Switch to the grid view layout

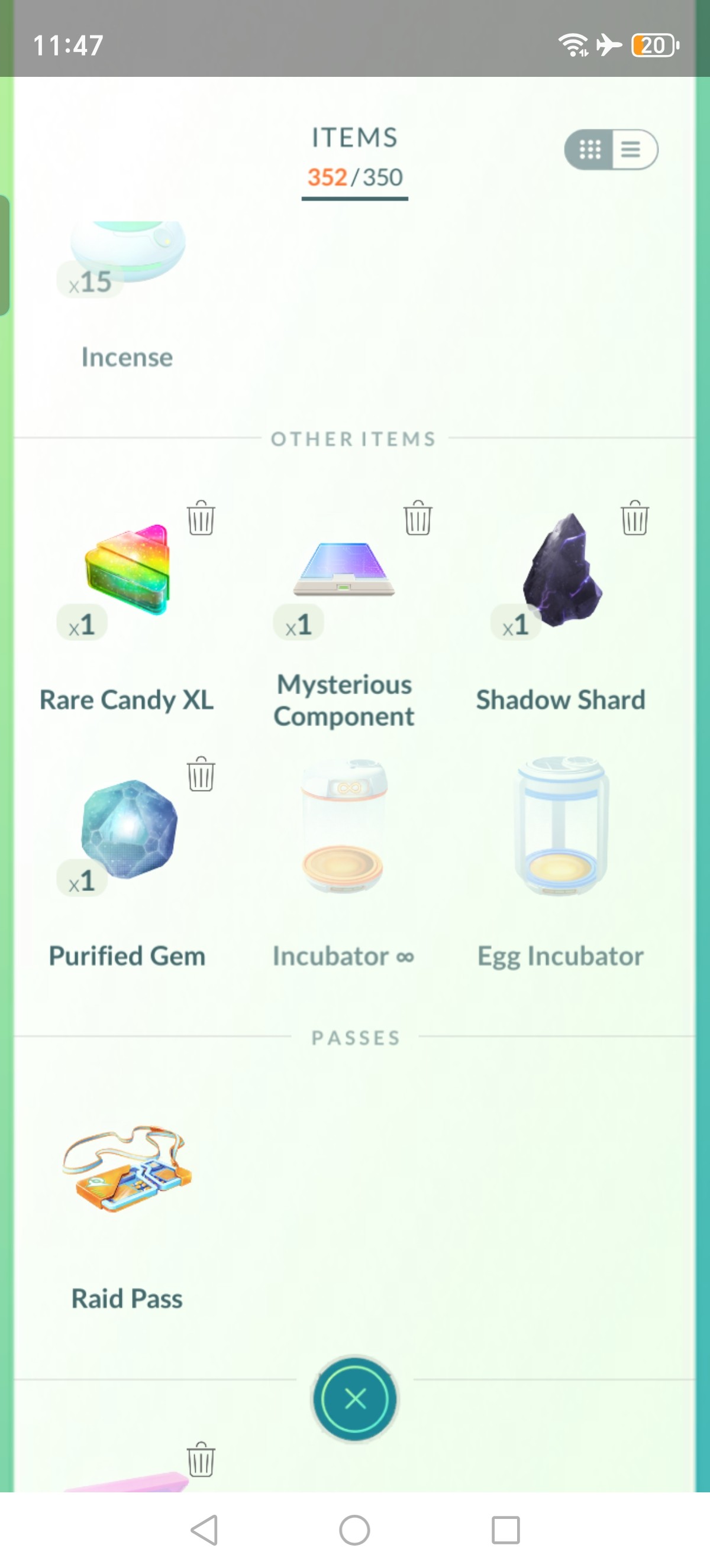click(x=589, y=149)
